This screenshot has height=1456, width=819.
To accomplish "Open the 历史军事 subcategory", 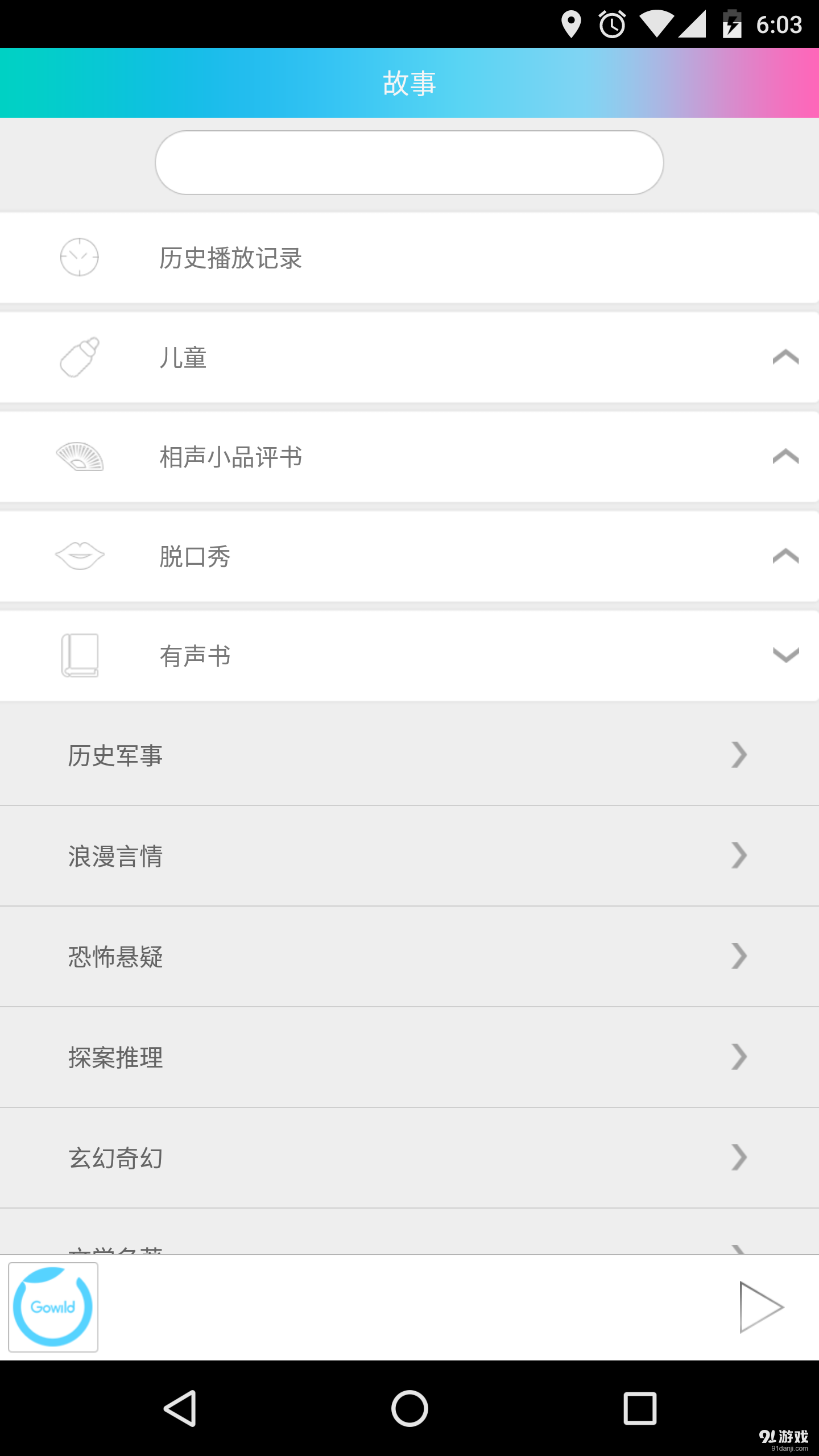I will [x=409, y=755].
